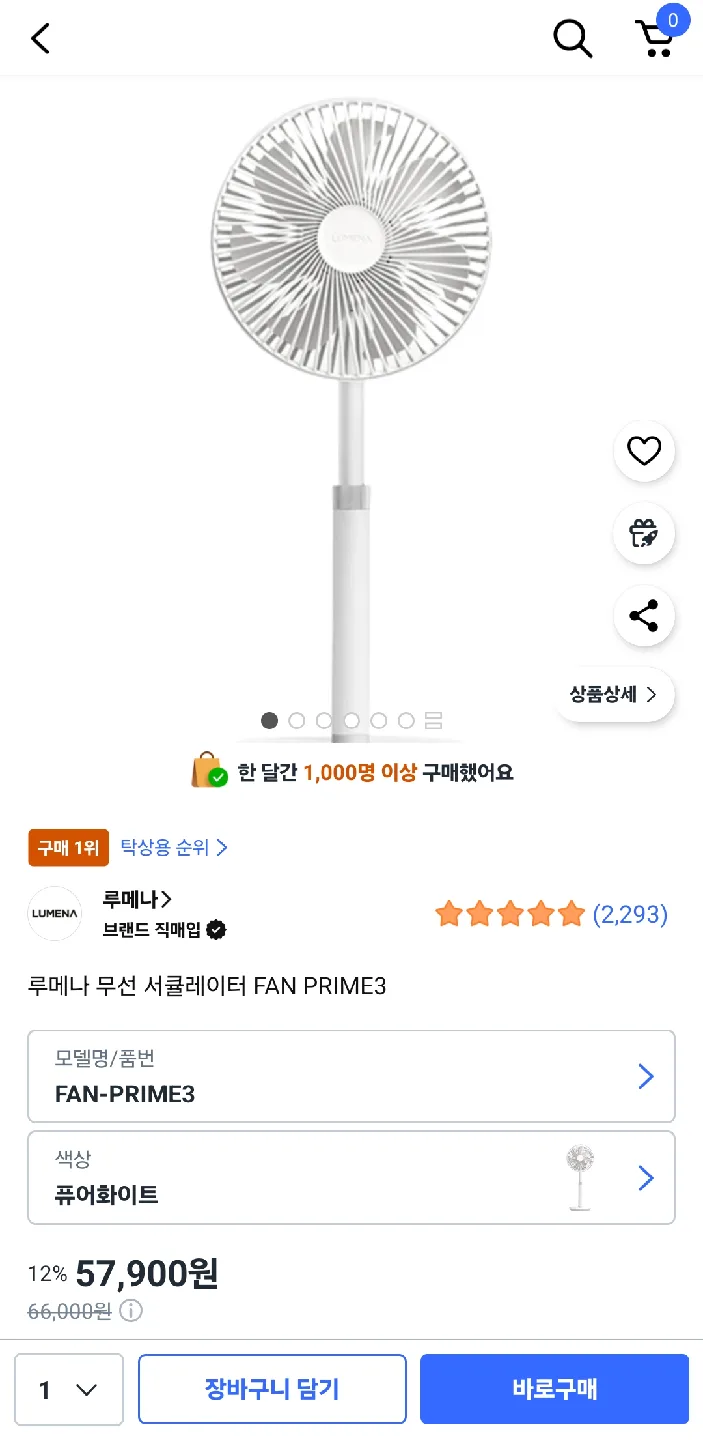The height and width of the screenshot is (1440, 703).
Task: Open the search magnifier icon
Action: click(x=572, y=39)
